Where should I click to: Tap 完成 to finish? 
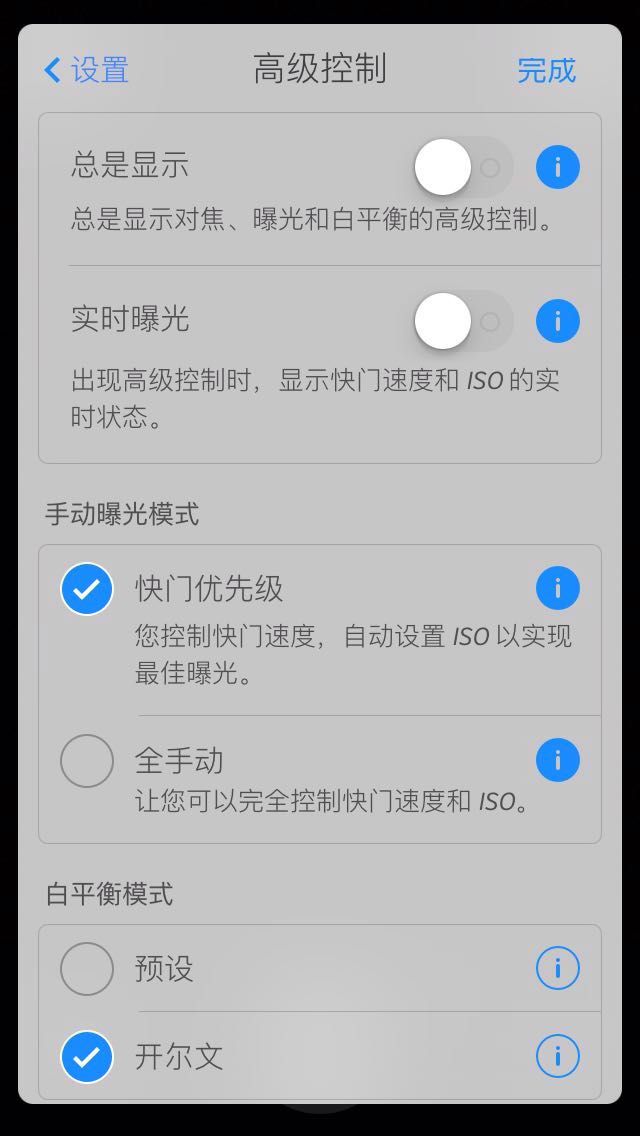(546, 70)
